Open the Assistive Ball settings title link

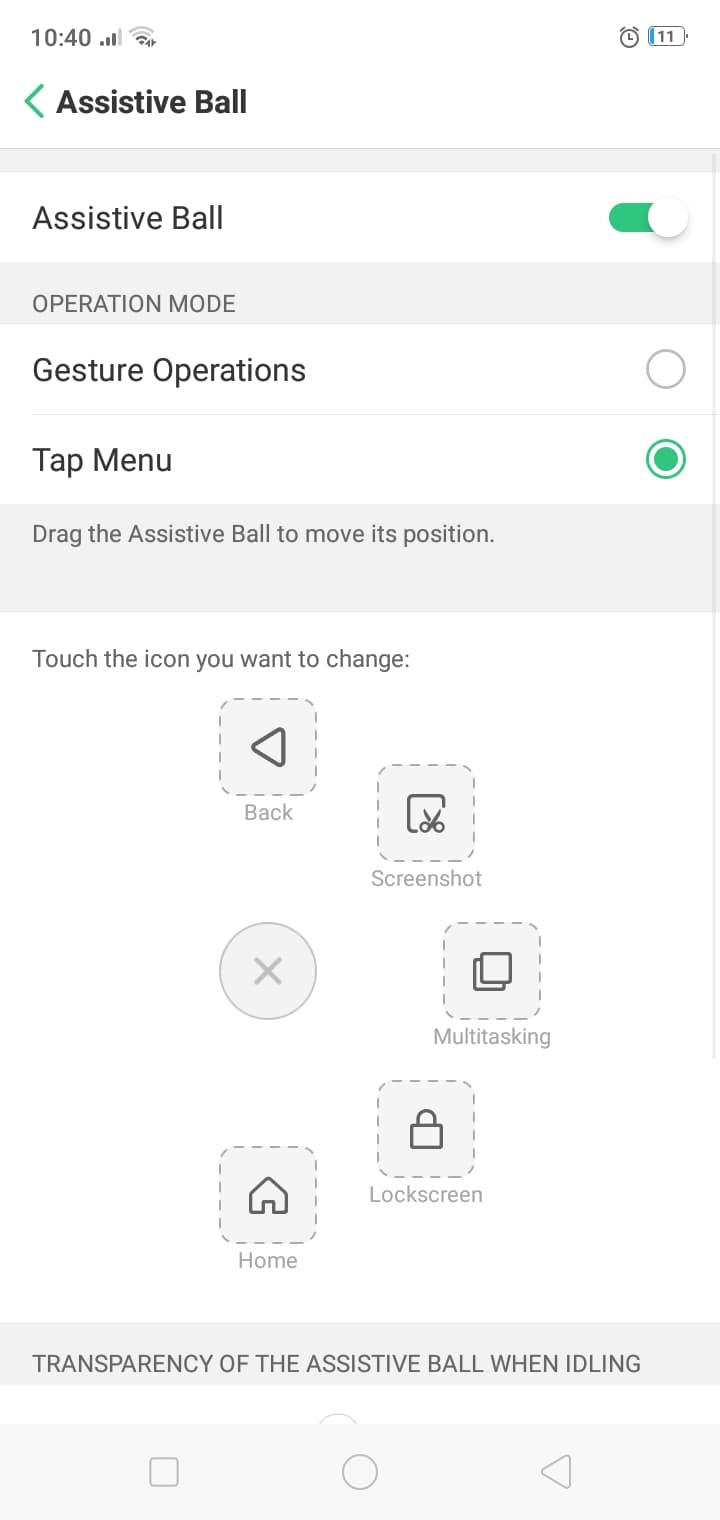(150, 101)
